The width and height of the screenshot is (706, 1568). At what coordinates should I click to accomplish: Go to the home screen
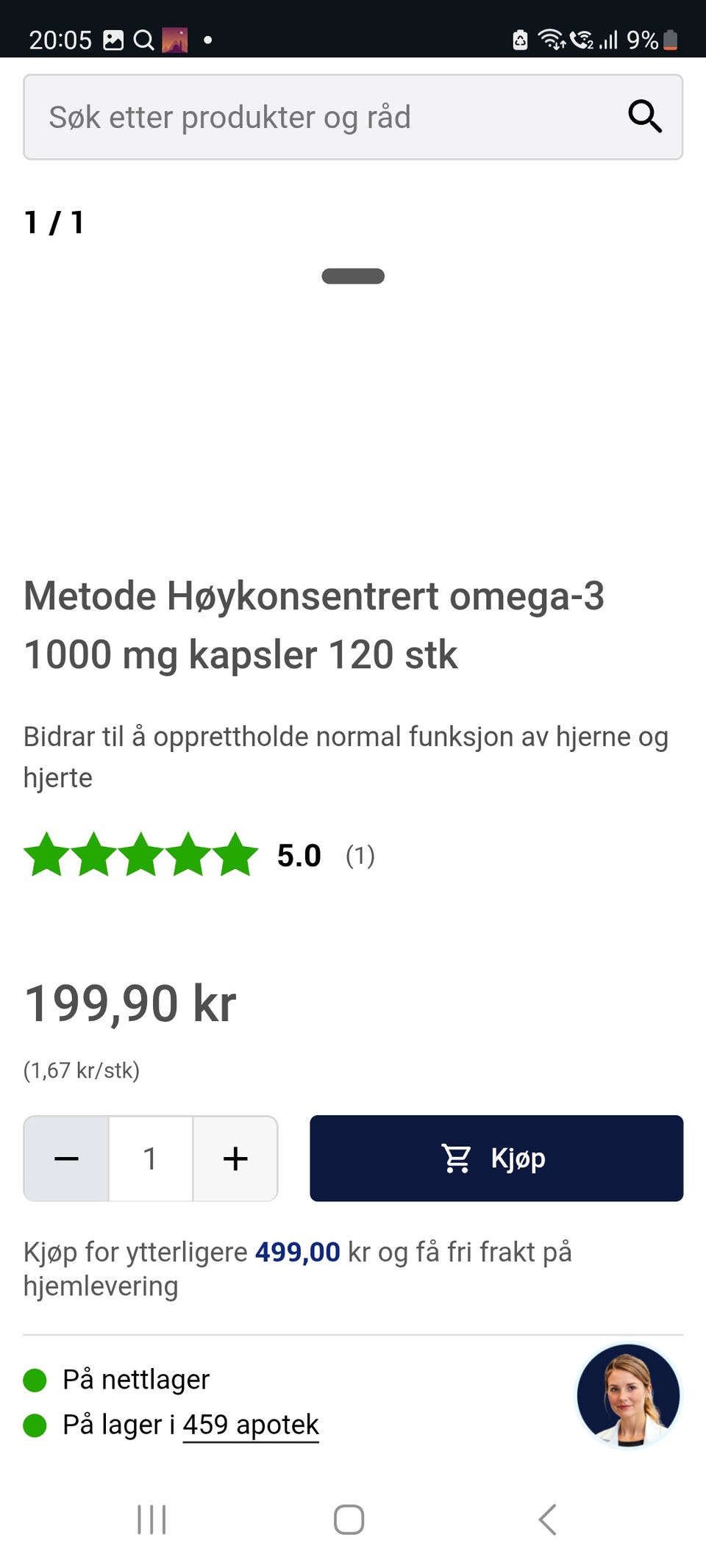coord(349,1519)
